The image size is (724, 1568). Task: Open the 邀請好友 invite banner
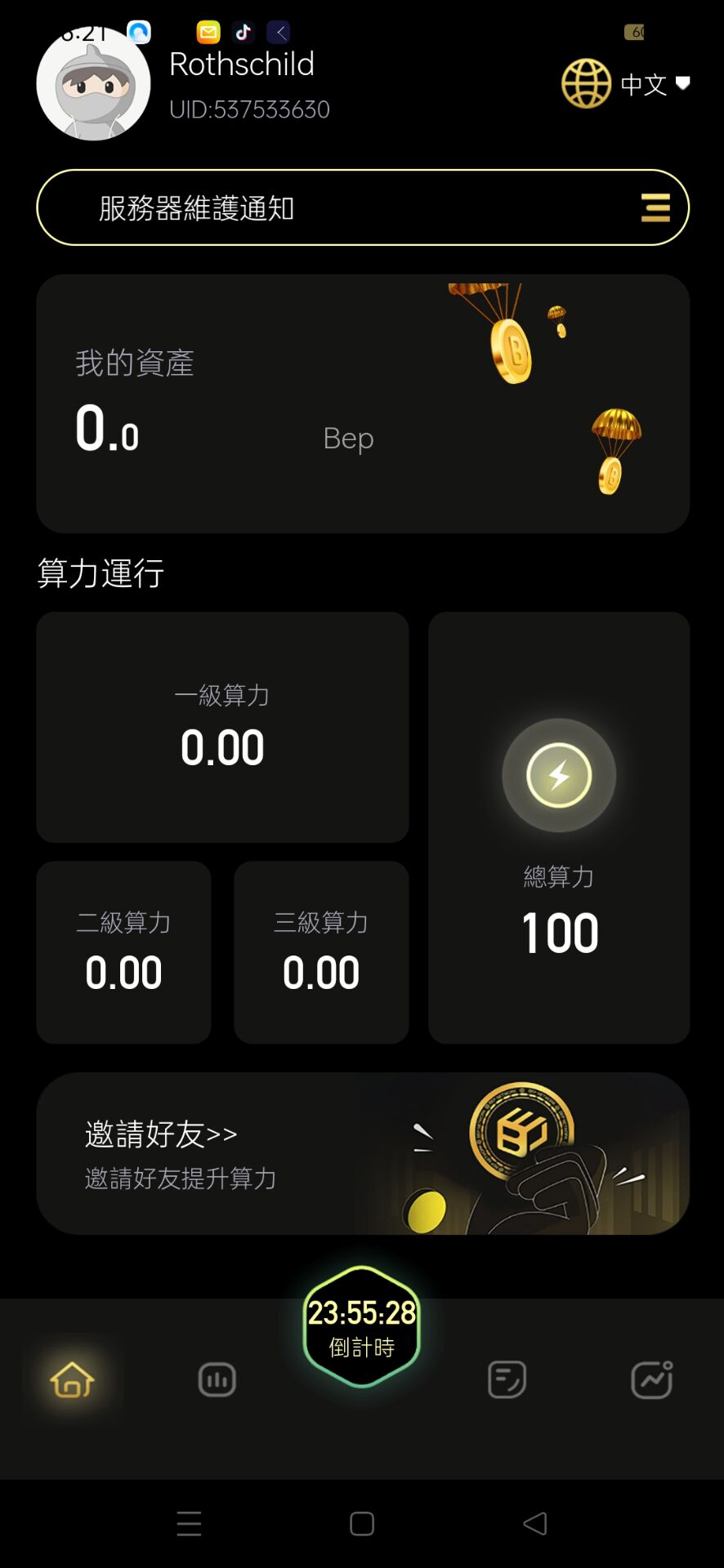coord(362,1153)
